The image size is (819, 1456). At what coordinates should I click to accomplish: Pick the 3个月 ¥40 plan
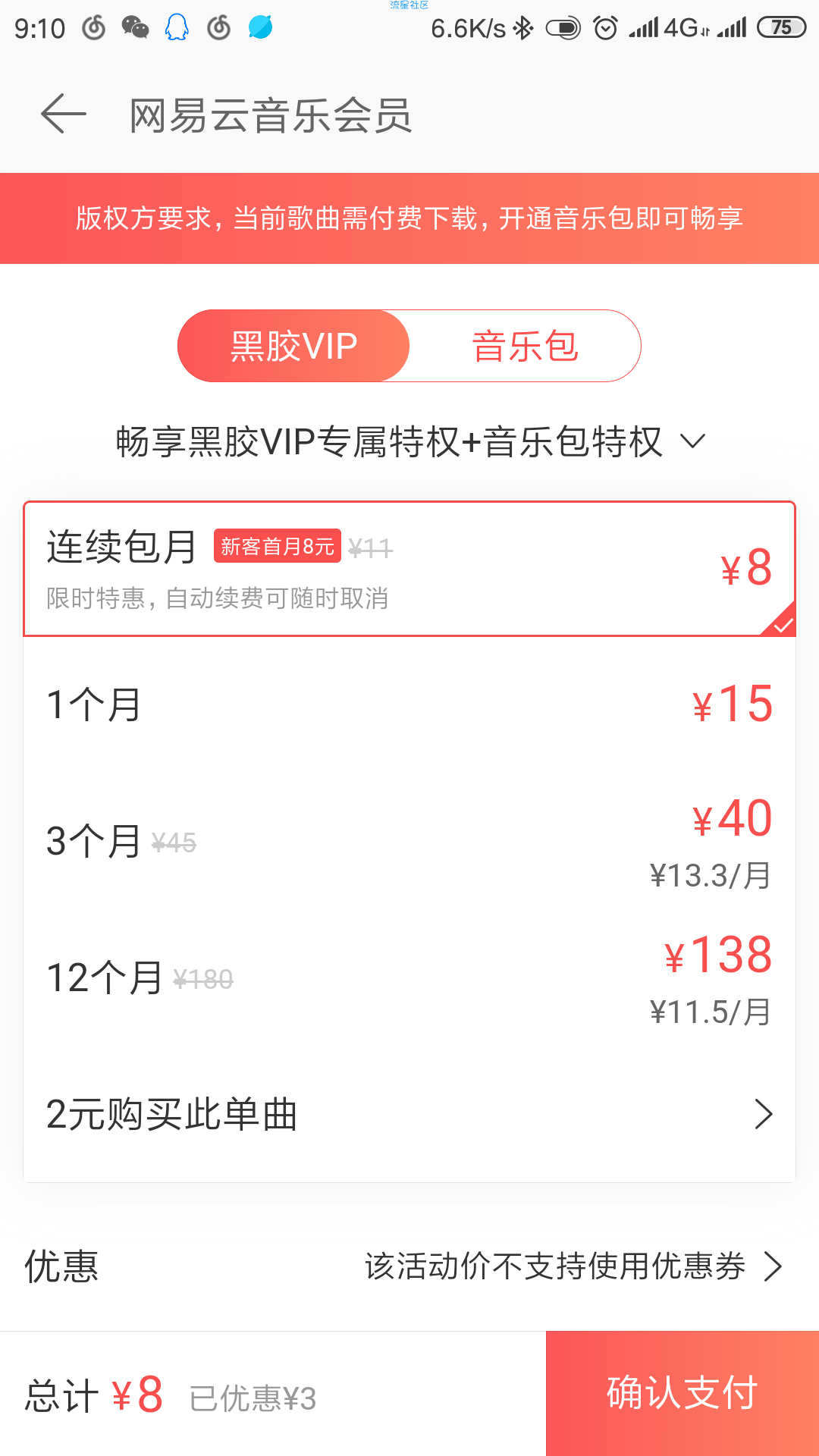pos(409,840)
